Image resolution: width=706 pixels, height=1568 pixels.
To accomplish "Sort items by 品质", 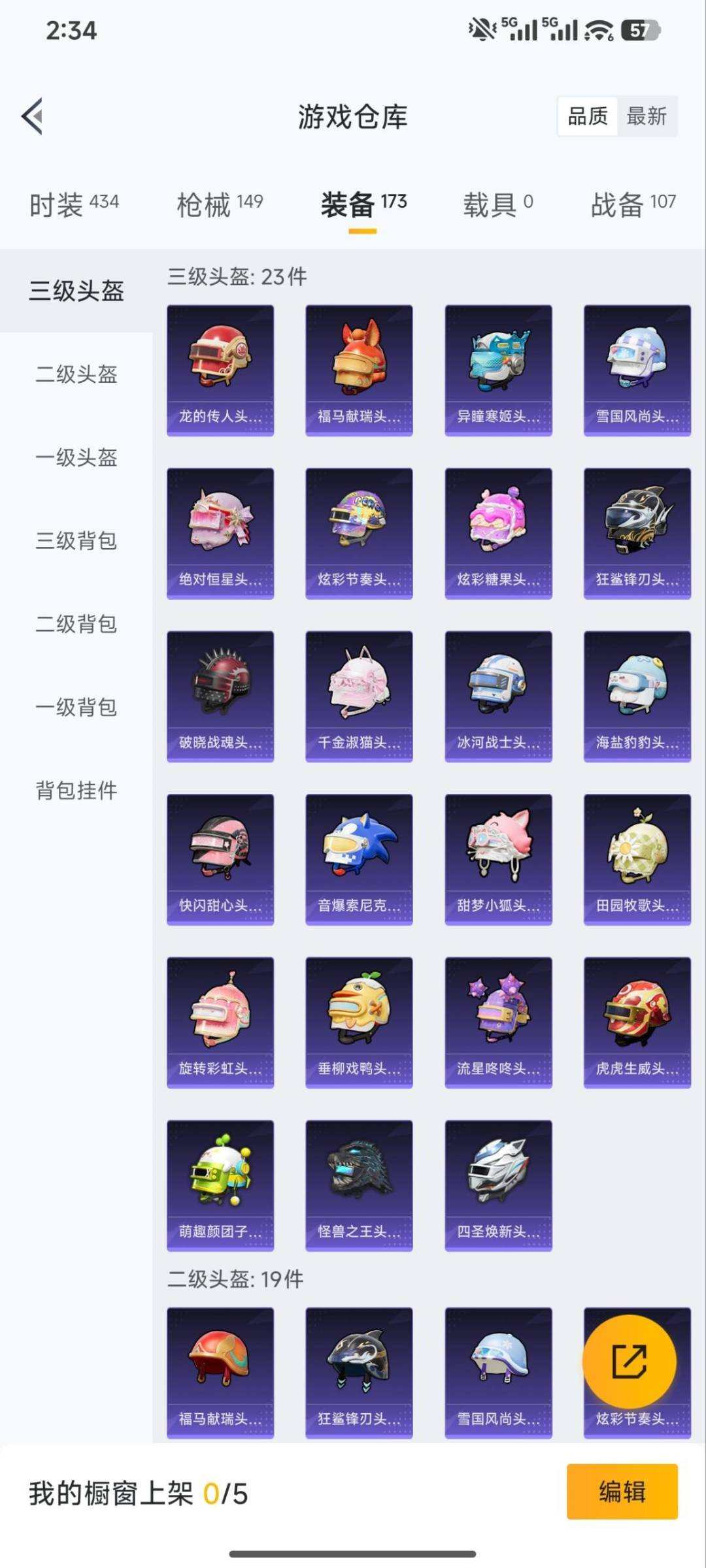I will 588,116.
